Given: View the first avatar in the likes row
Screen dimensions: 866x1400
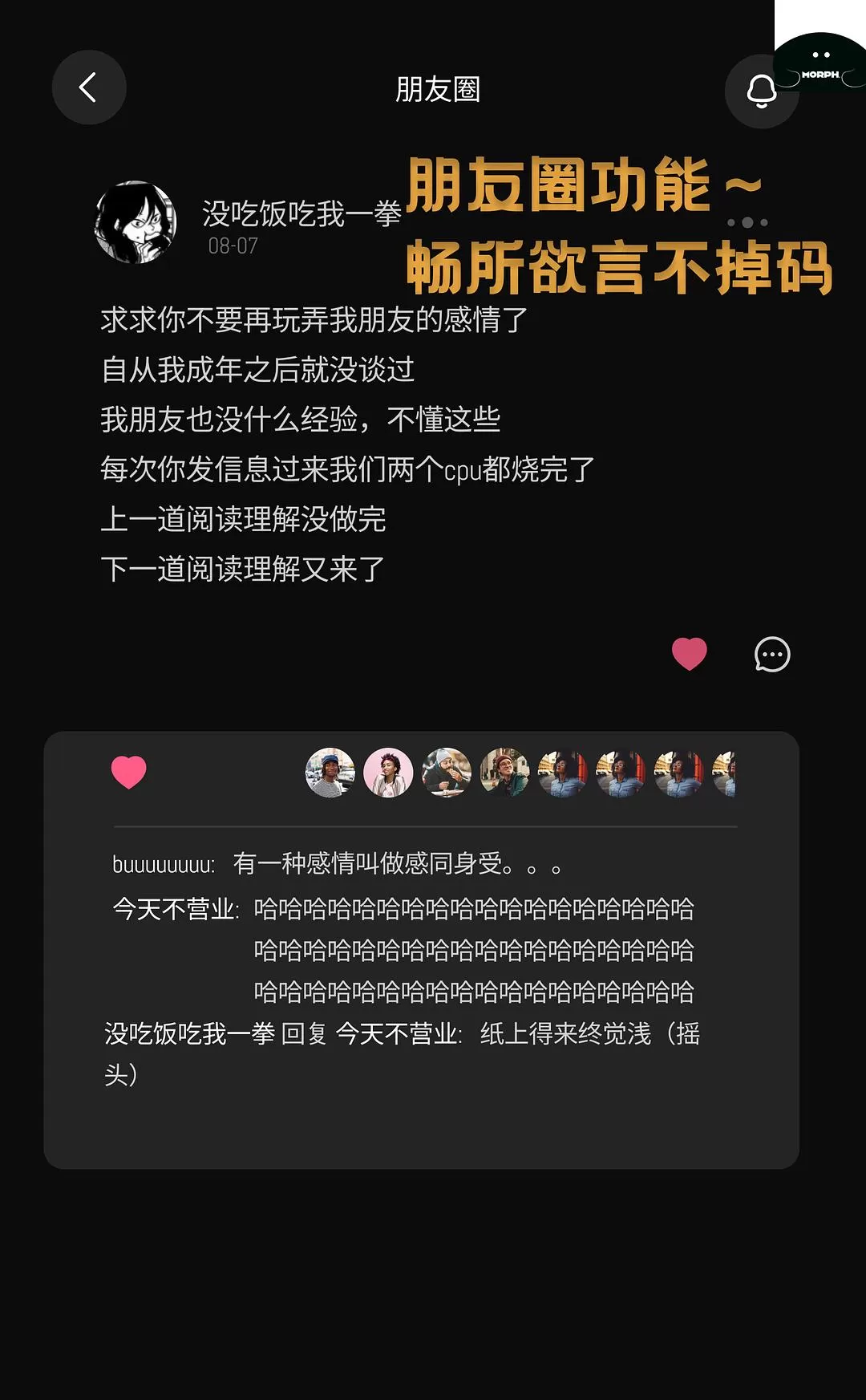Looking at the screenshot, I should coord(330,773).
